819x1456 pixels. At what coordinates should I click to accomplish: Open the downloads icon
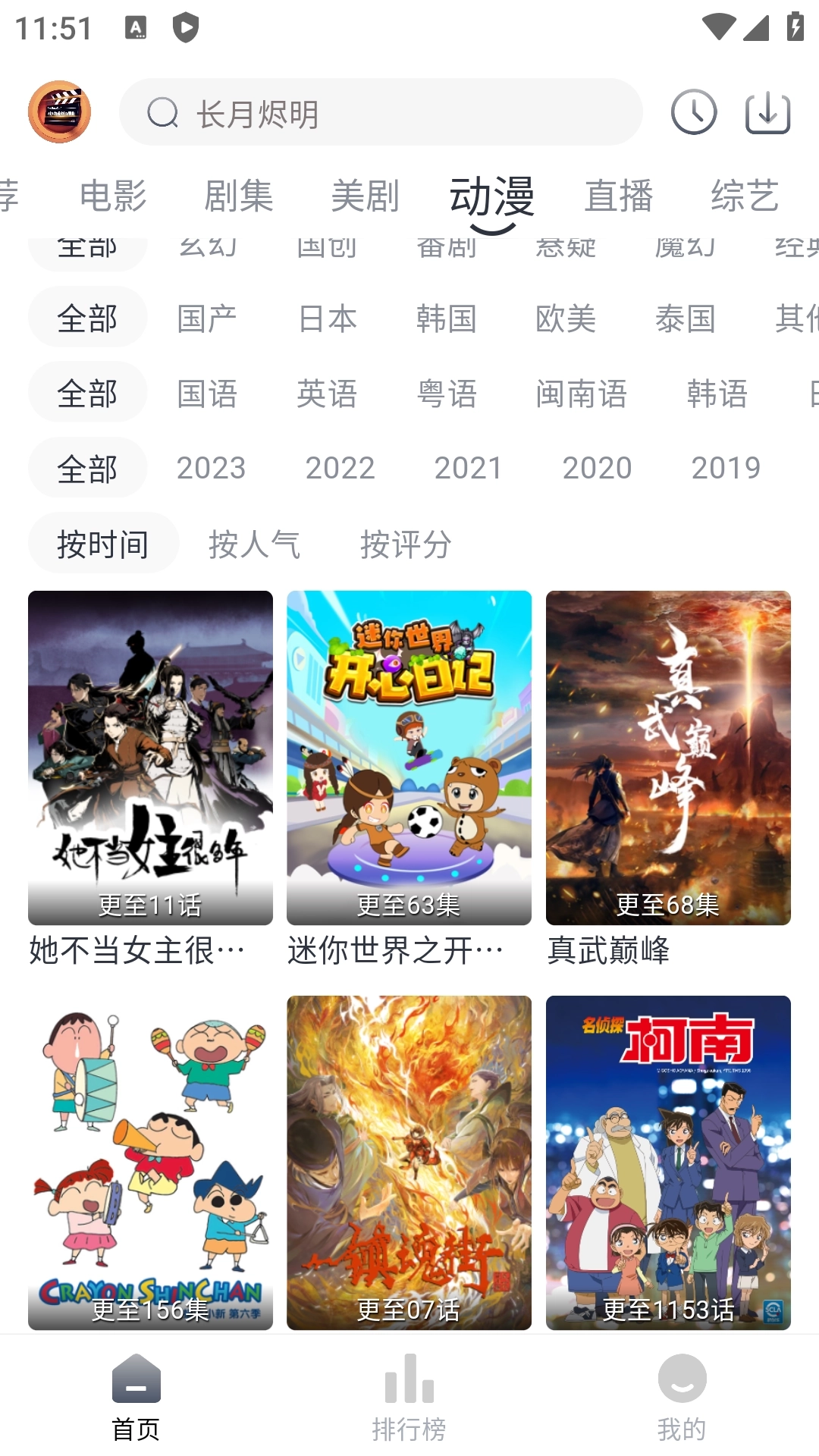click(x=767, y=112)
